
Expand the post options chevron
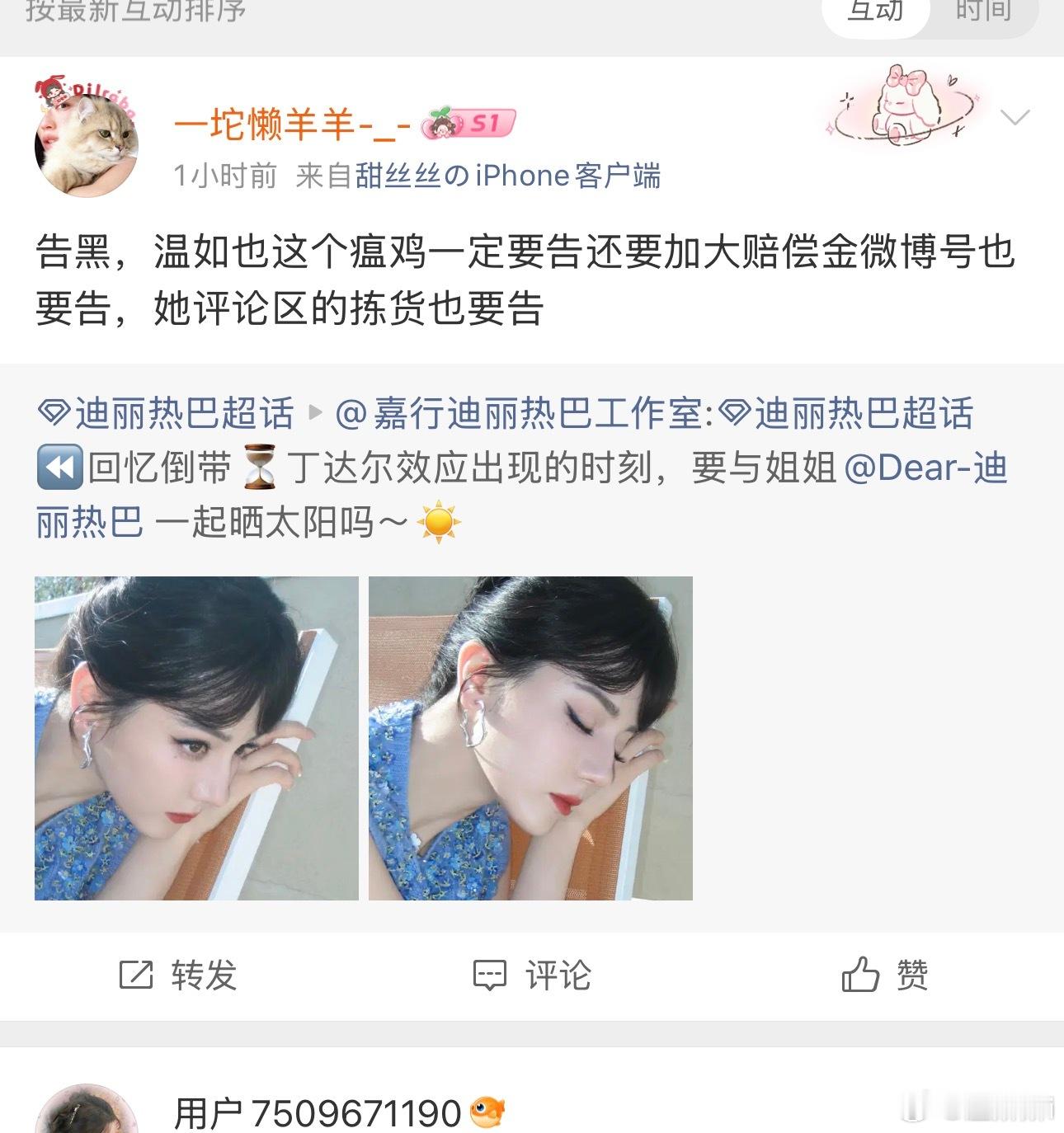click(x=1015, y=118)
